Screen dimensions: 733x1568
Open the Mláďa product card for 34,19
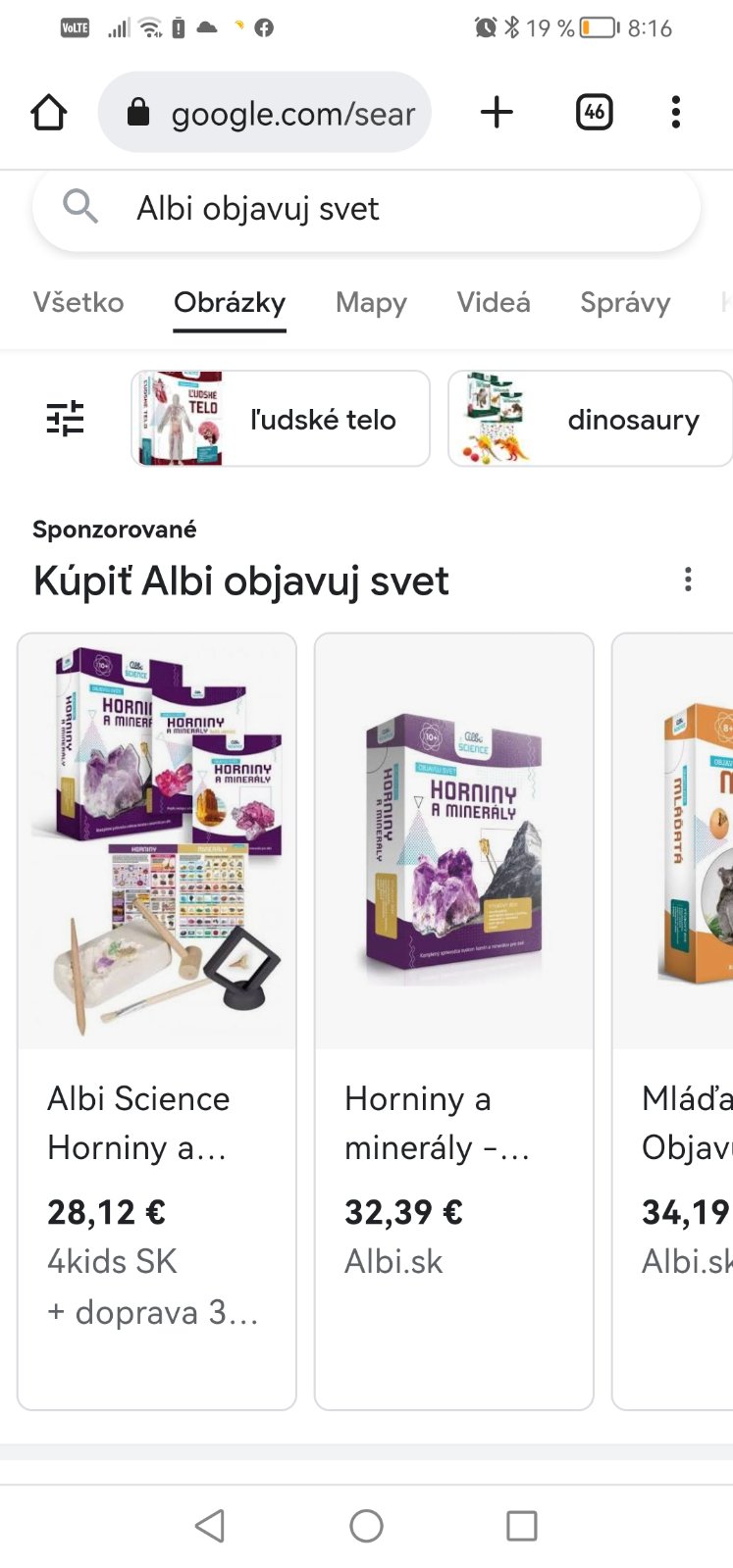(x=677, y=1020)
